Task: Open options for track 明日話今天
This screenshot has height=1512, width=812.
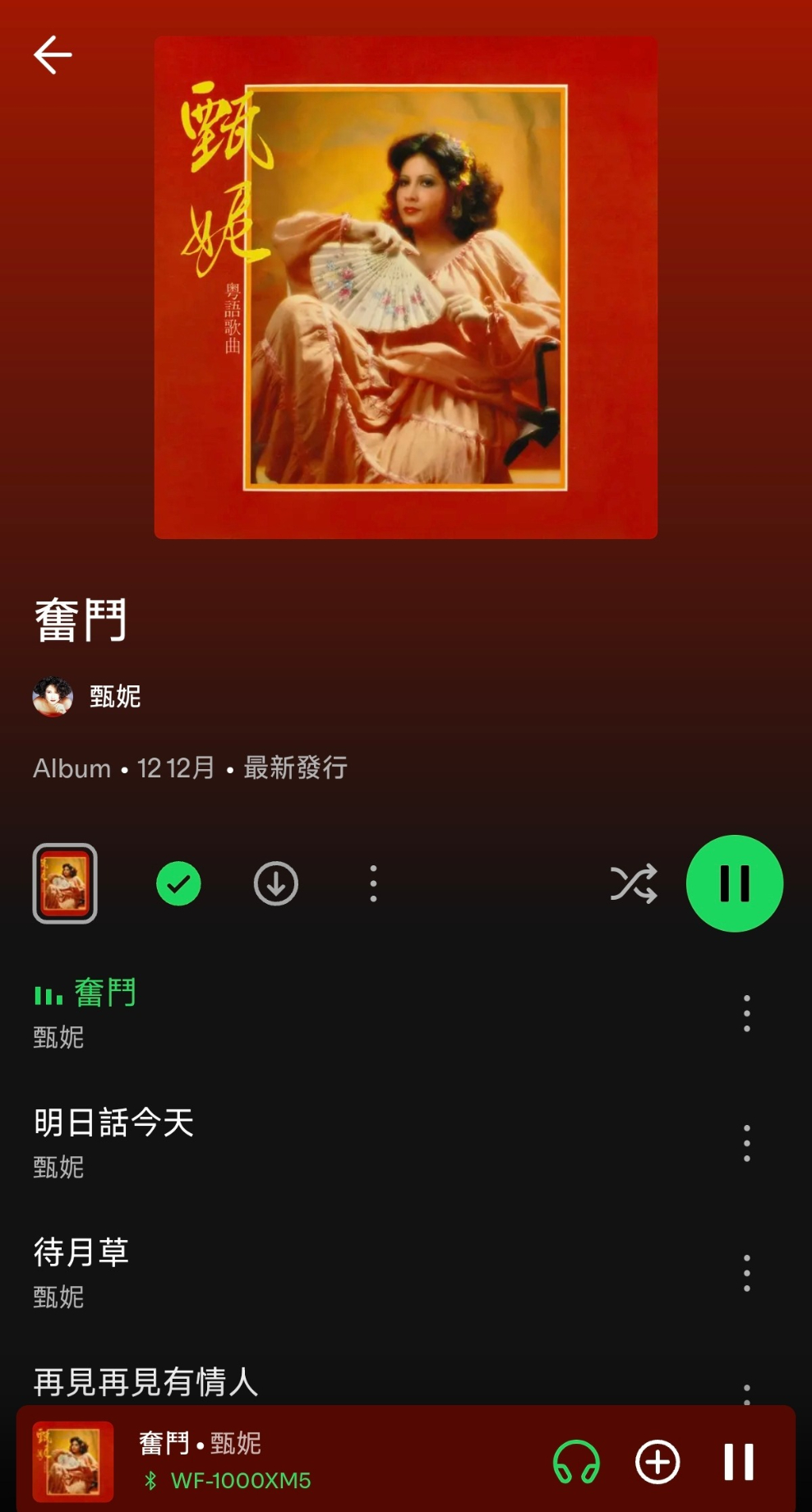Action: pos(746,1143)
